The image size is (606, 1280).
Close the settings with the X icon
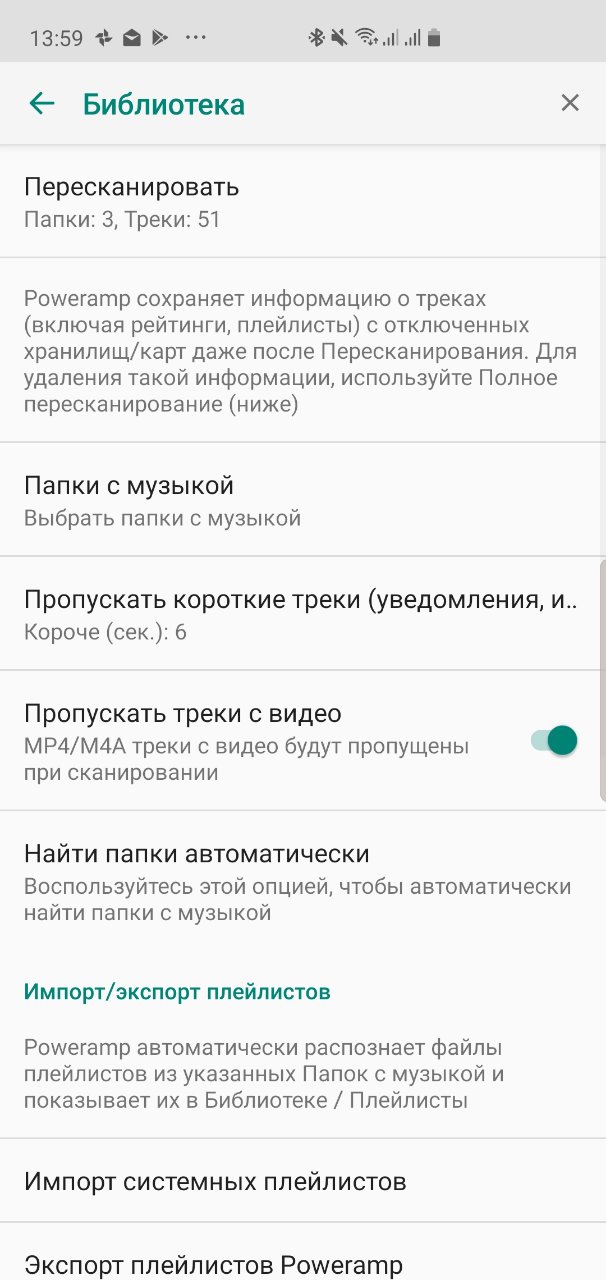pos(570,103)
